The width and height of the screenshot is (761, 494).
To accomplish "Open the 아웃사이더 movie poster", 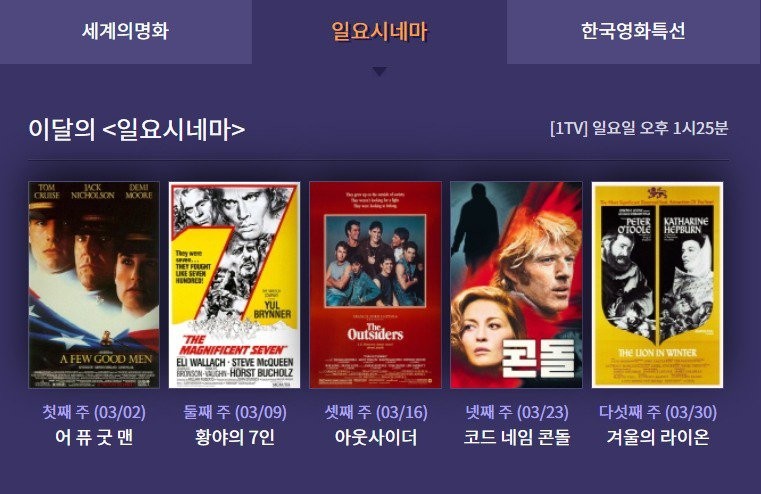I will pos(375,285).
